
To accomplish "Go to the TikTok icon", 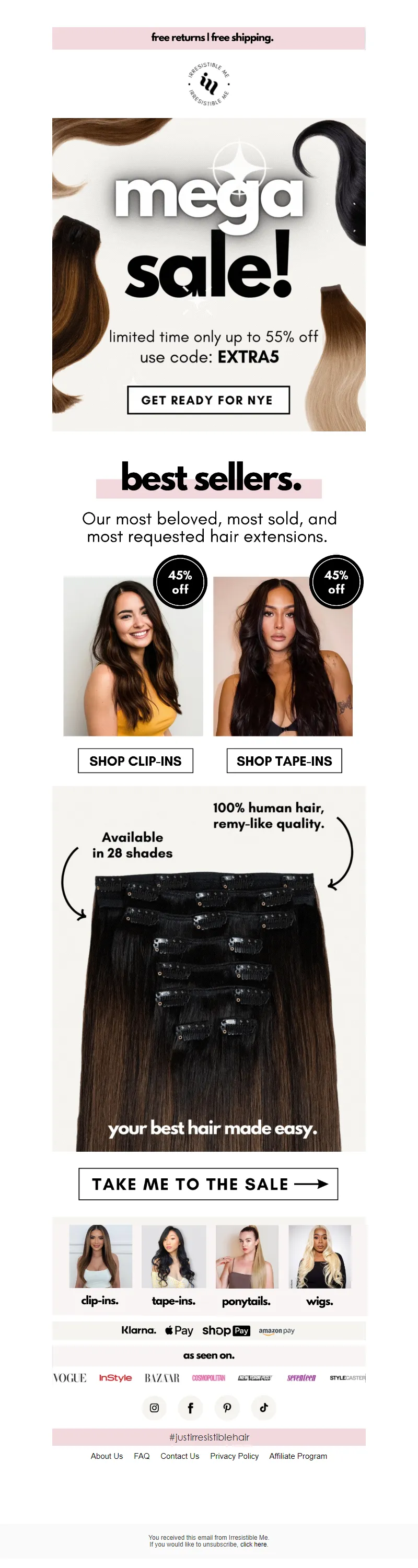I will click(264, 1407).
